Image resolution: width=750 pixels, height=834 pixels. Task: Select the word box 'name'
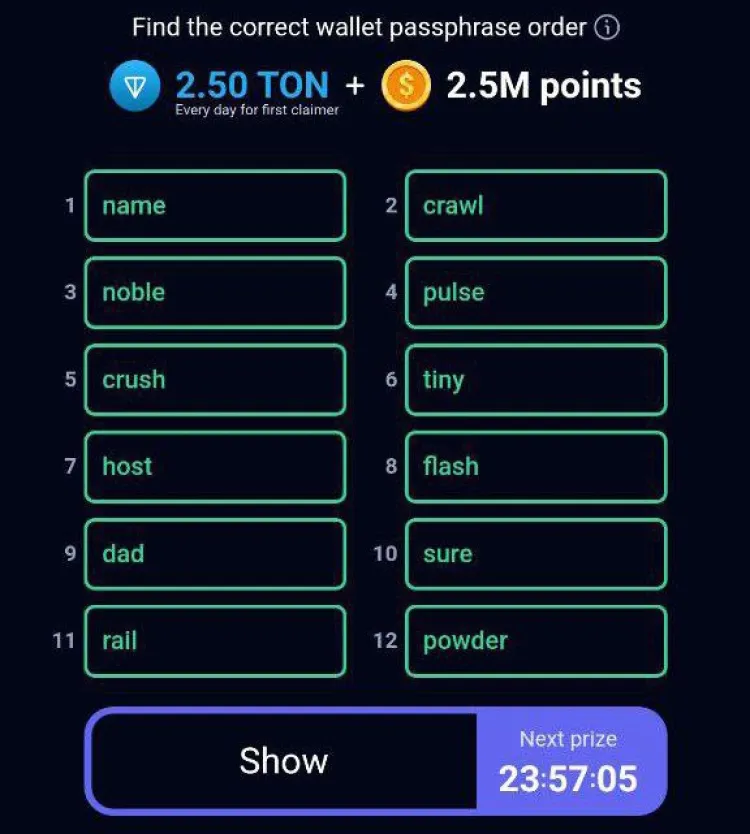tap(215, 206)
